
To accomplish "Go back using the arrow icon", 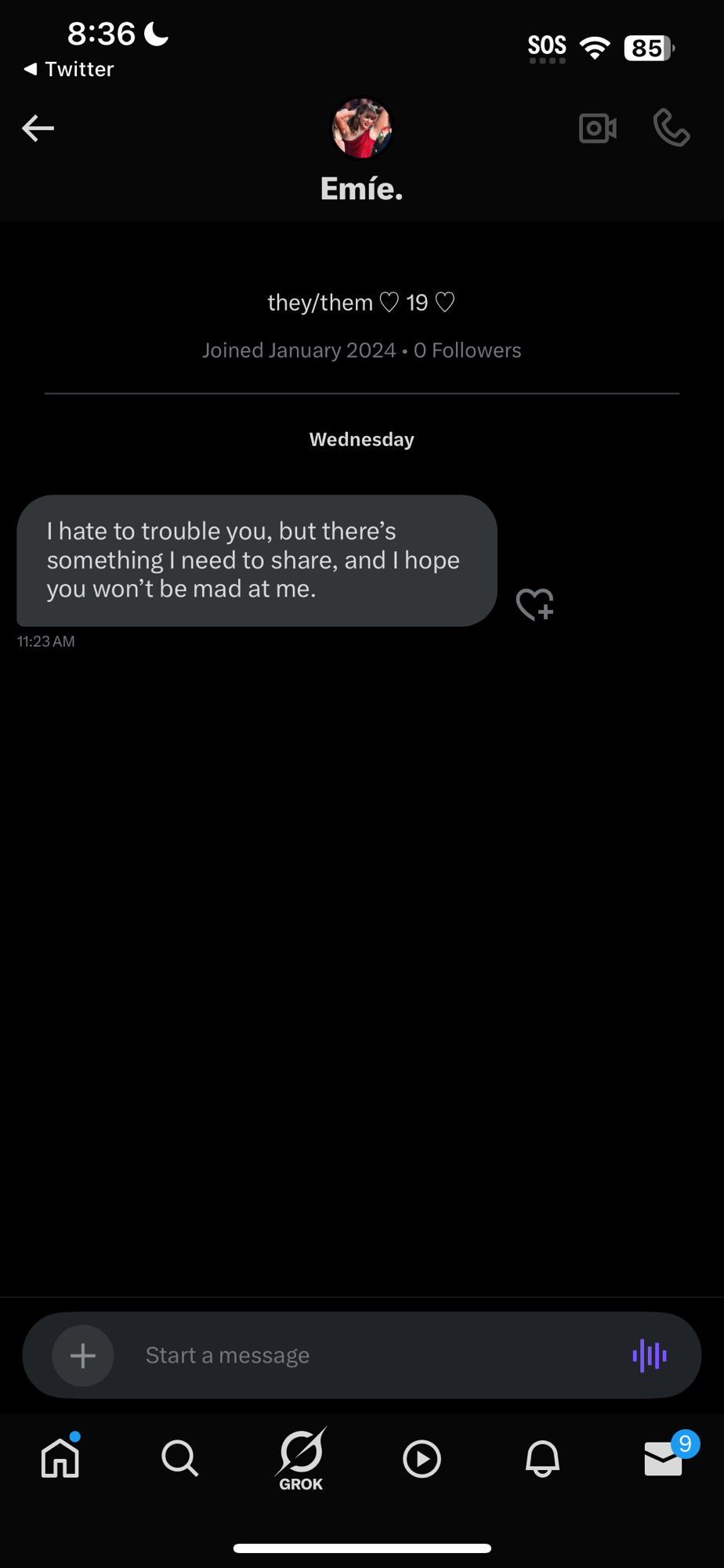I will [x=38, y=128].
